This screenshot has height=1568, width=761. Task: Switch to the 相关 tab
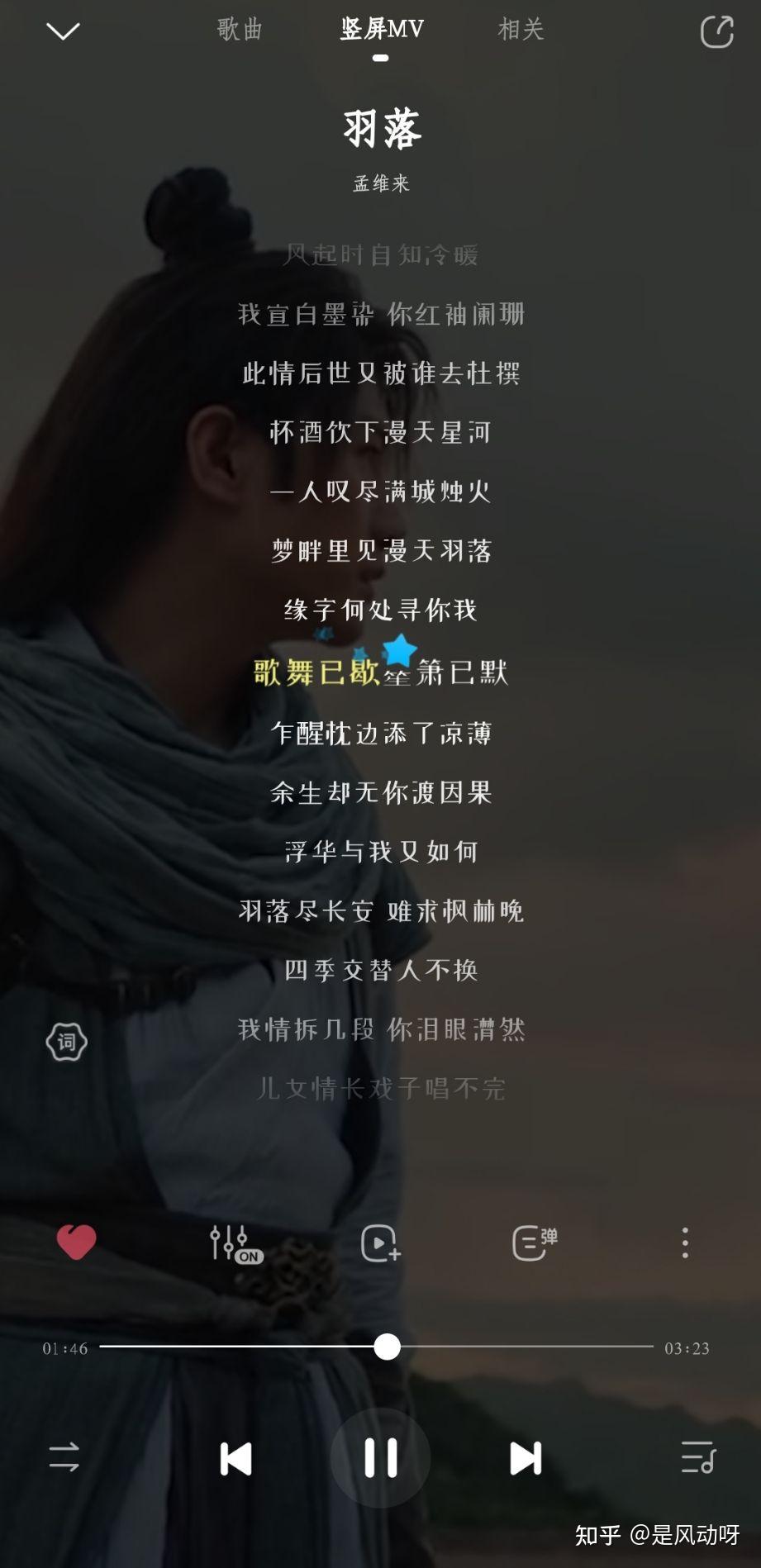521,30
